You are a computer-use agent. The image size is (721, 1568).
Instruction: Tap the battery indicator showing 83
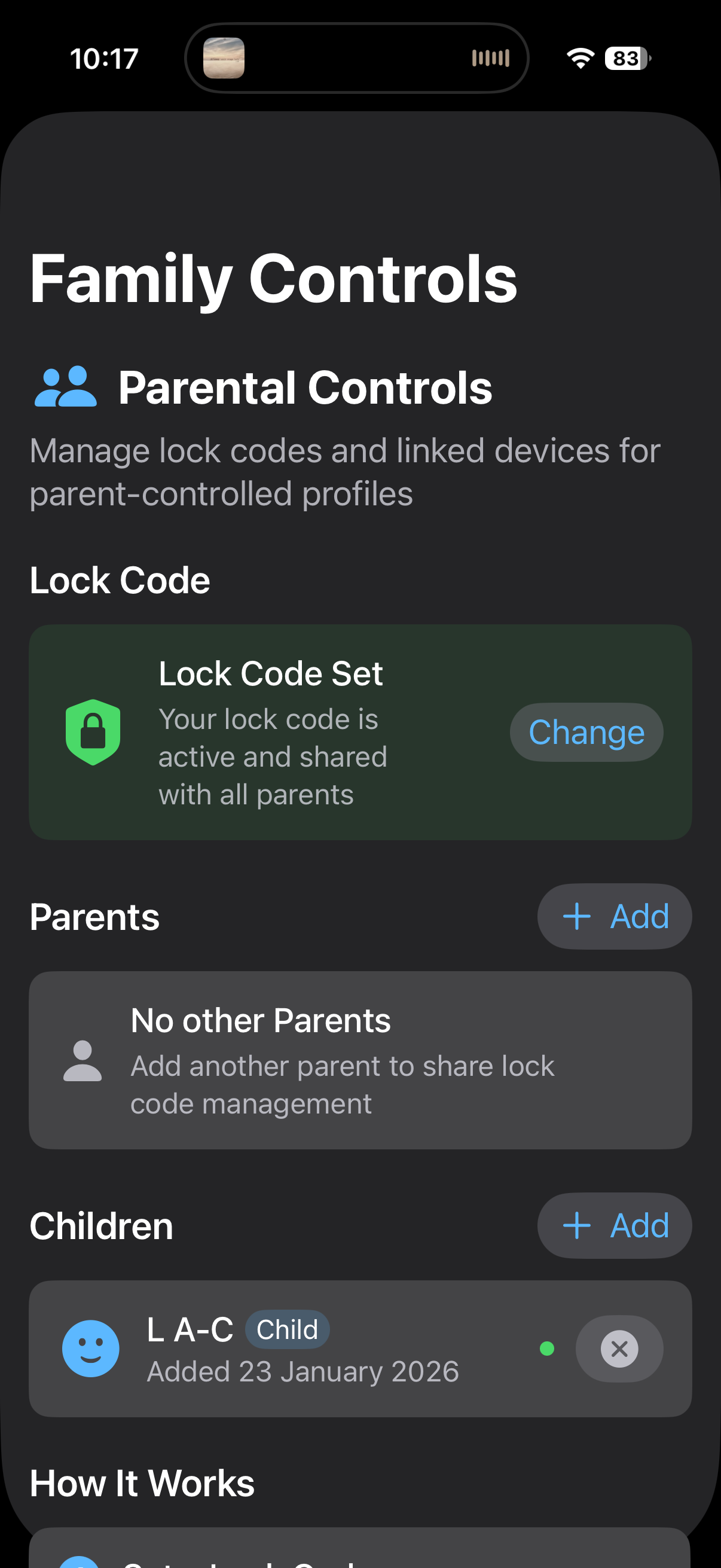(624, 59)
